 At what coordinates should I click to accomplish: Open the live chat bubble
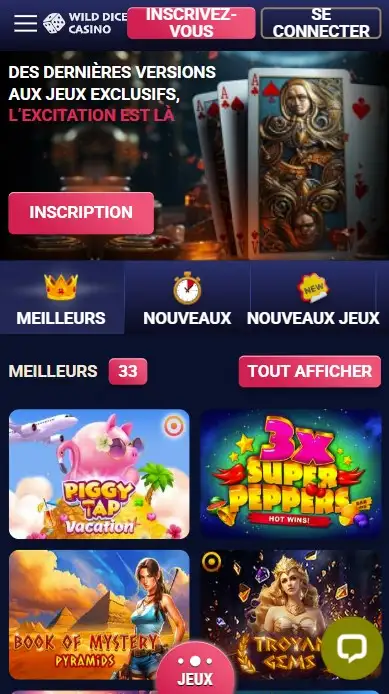(x=352, y=648)
